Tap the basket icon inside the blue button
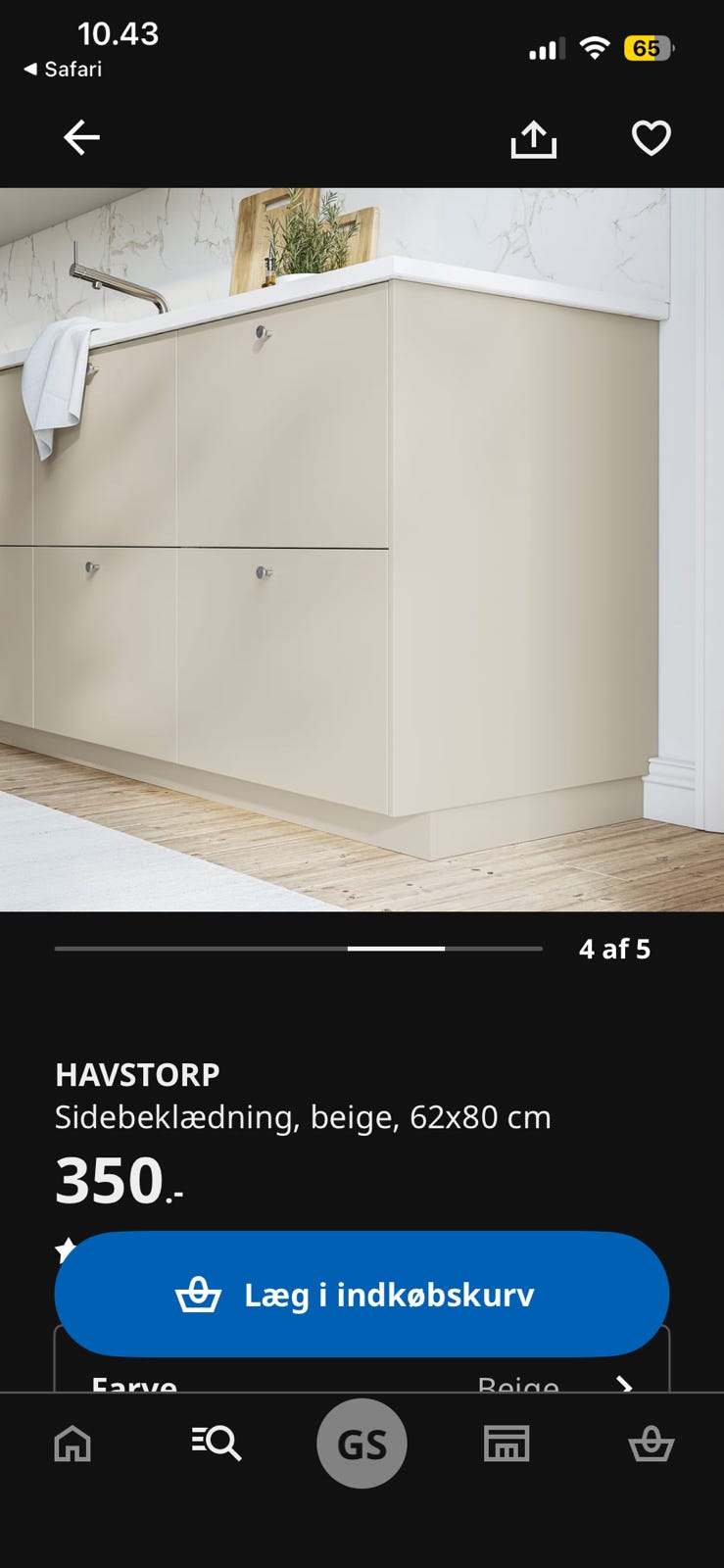 coord(200,1294)
